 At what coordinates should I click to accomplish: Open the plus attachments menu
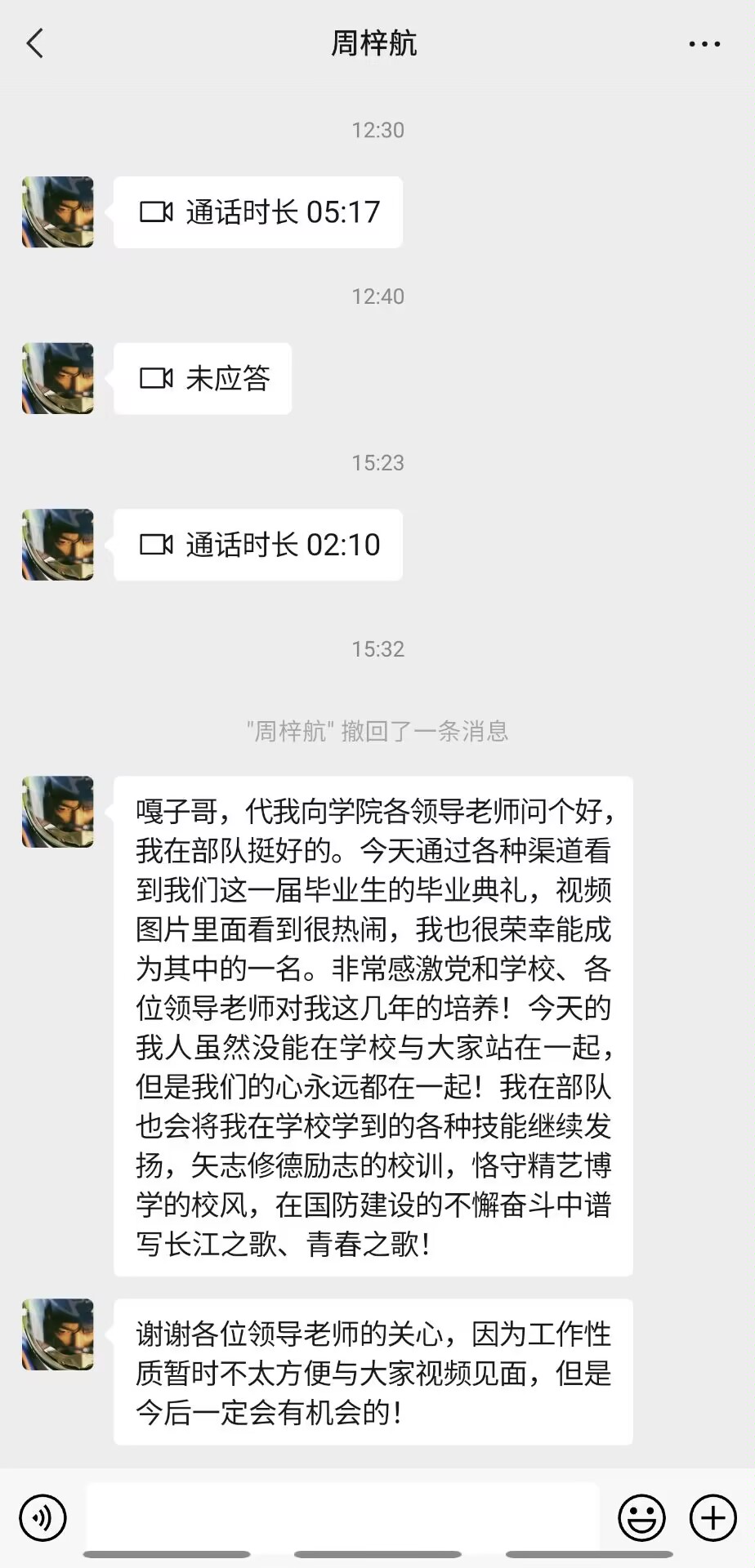713,1517
